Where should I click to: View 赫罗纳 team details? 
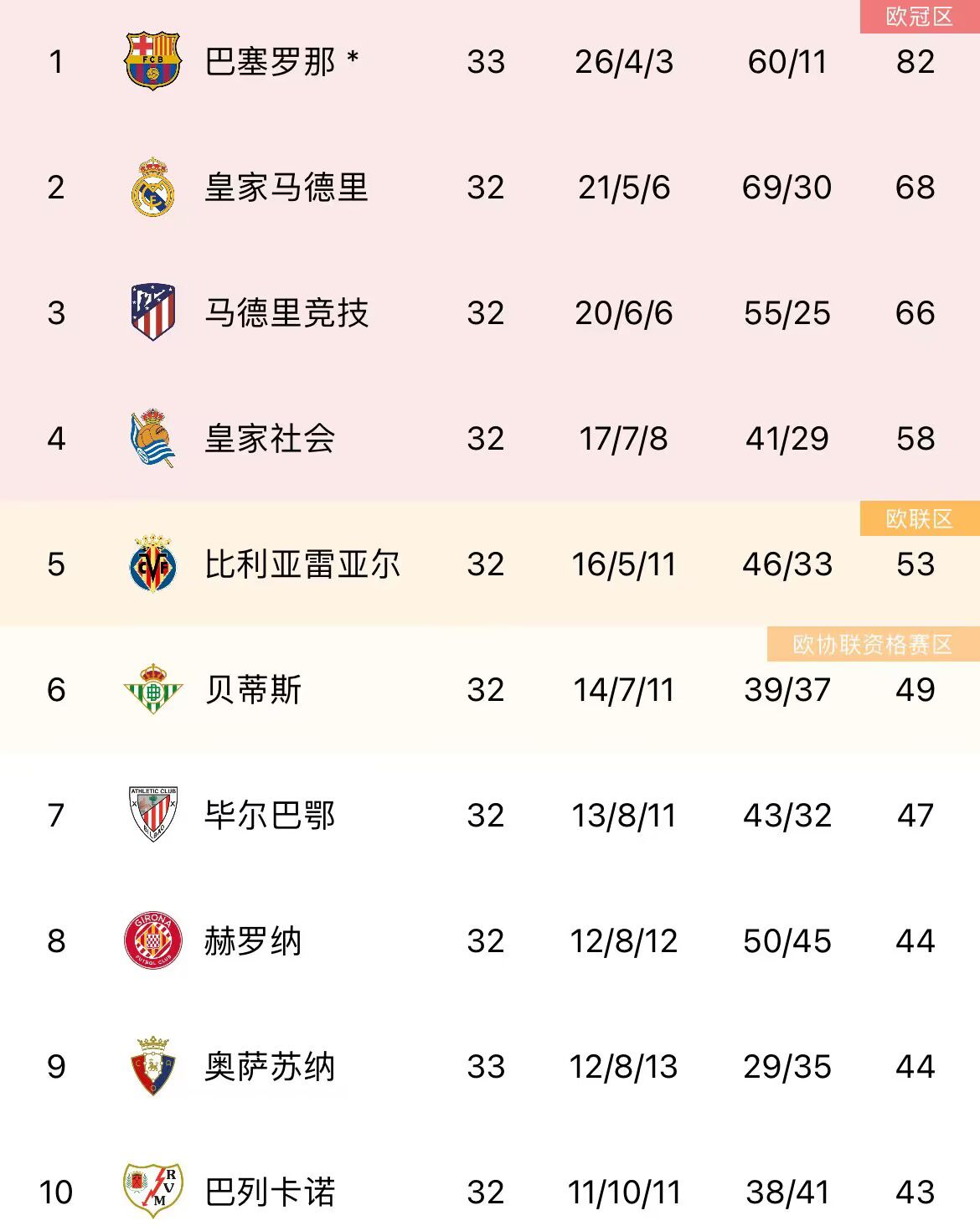tap(253, 941)
